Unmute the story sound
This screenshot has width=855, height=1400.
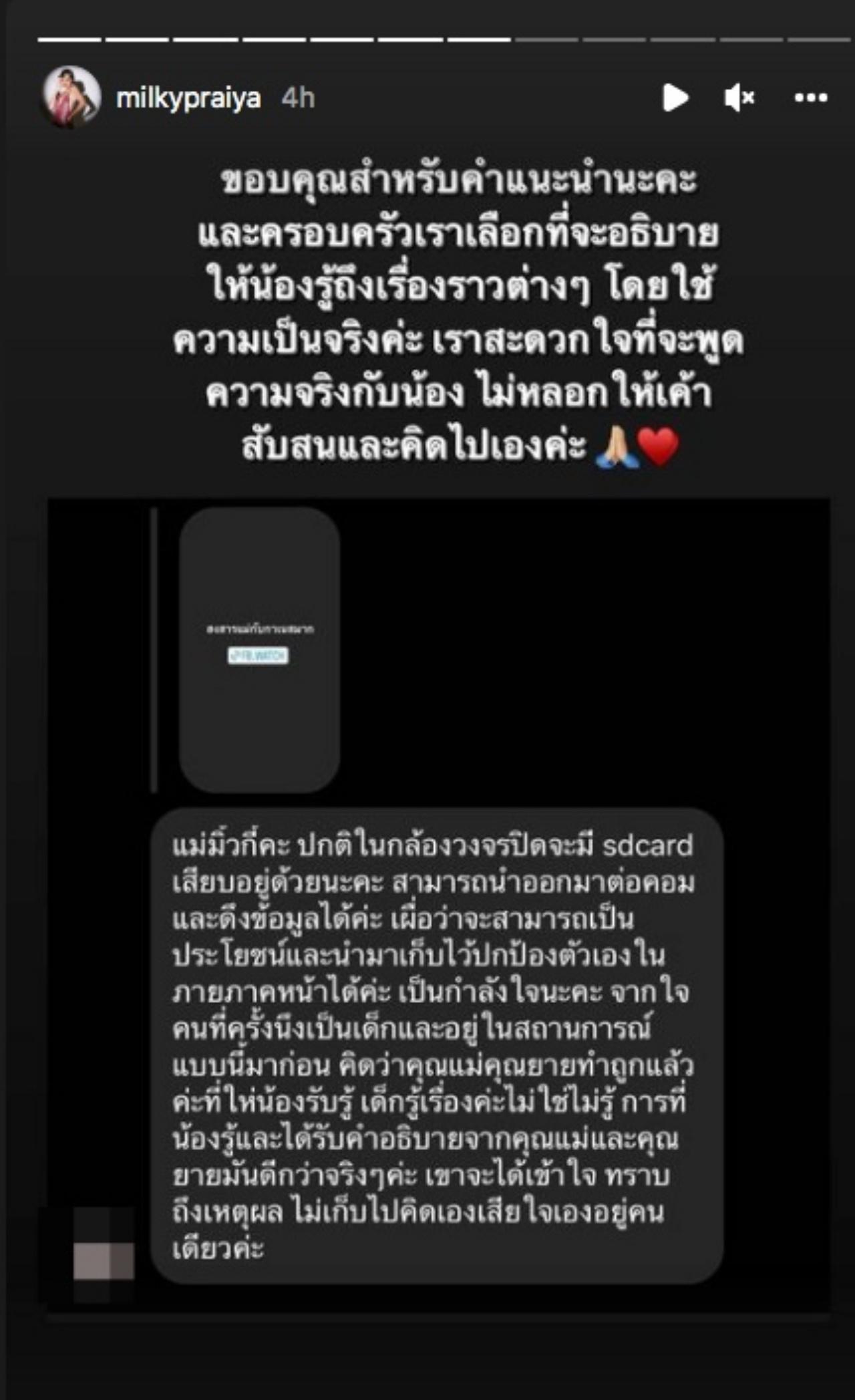click(739, 98)
